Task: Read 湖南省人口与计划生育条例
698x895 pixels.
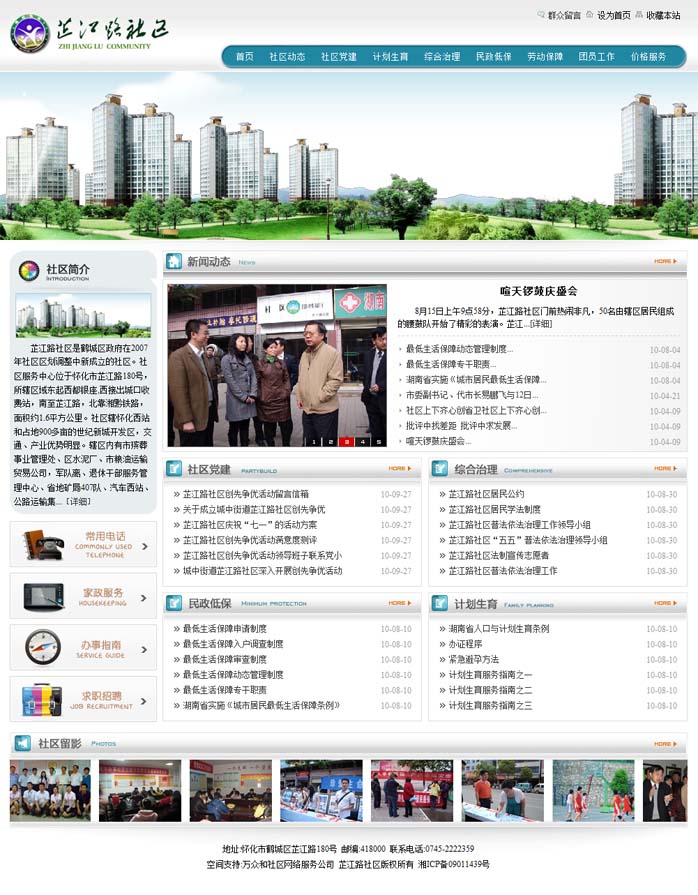Action: (498, 629)
